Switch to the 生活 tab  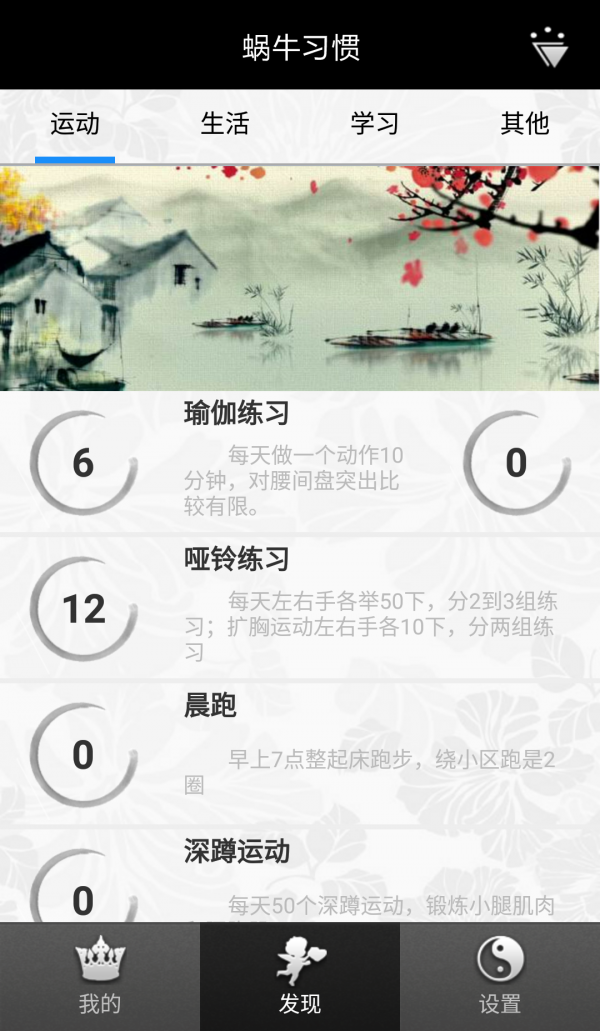(225, 124)
